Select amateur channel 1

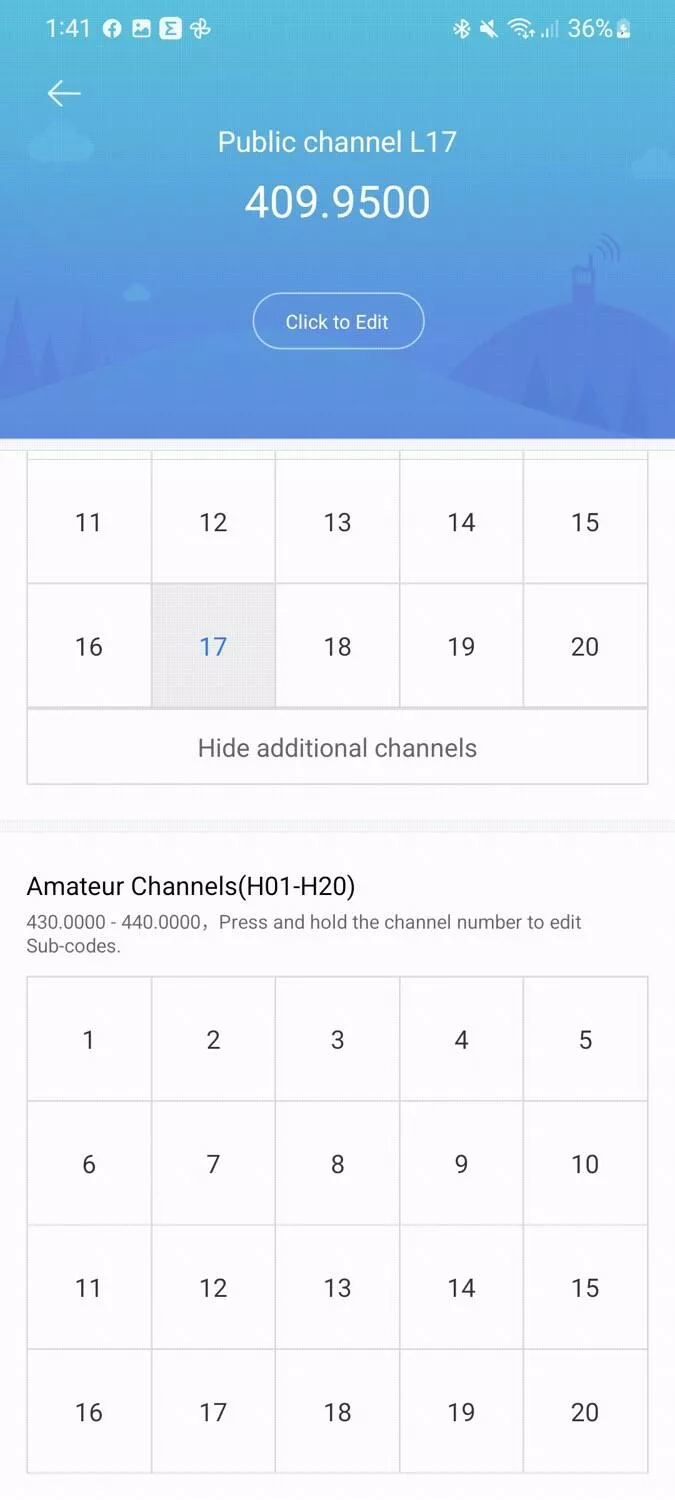pyautogui.click(x=89, y=1039)
